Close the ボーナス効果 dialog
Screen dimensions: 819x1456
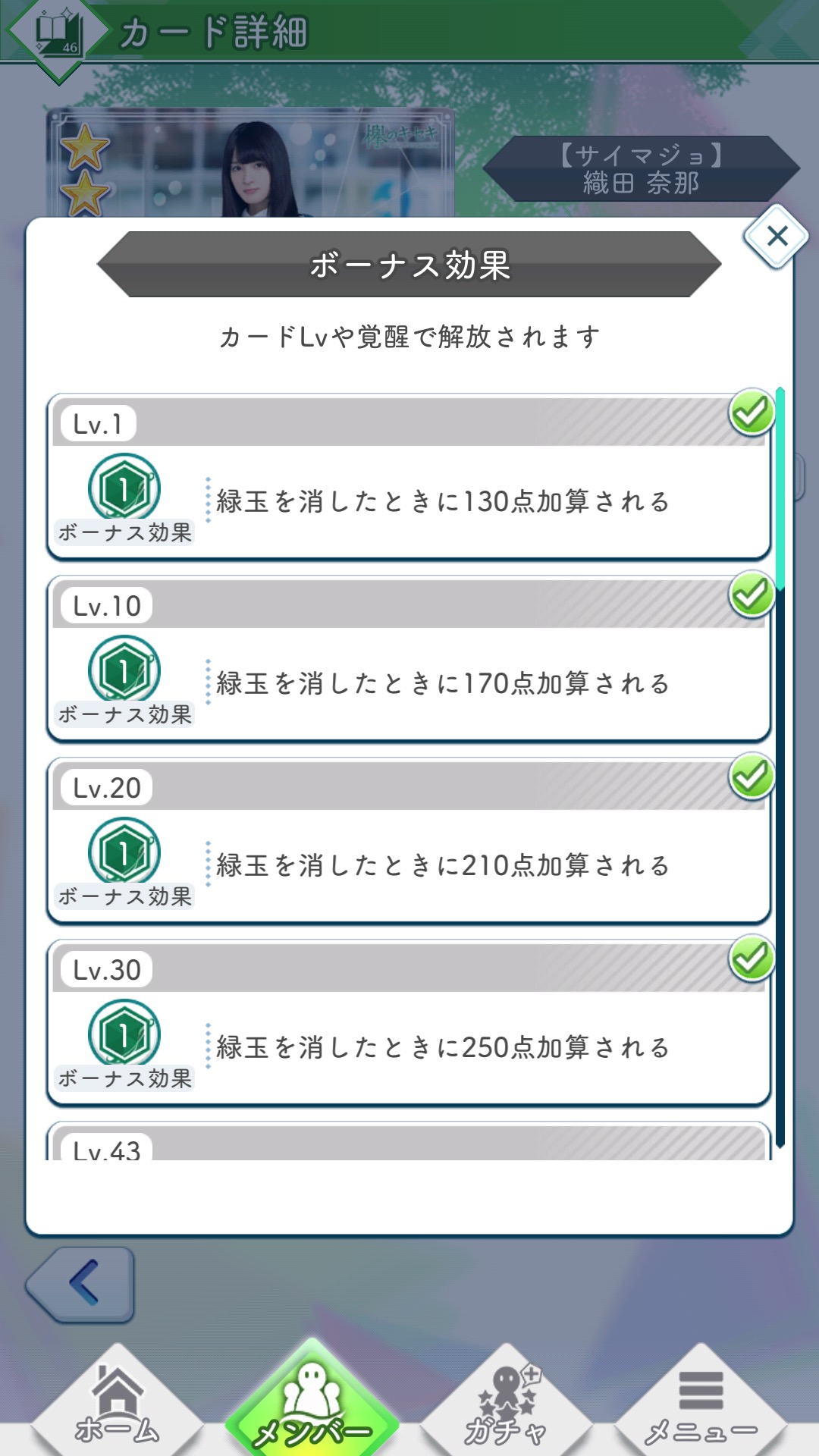coord(777,237)
